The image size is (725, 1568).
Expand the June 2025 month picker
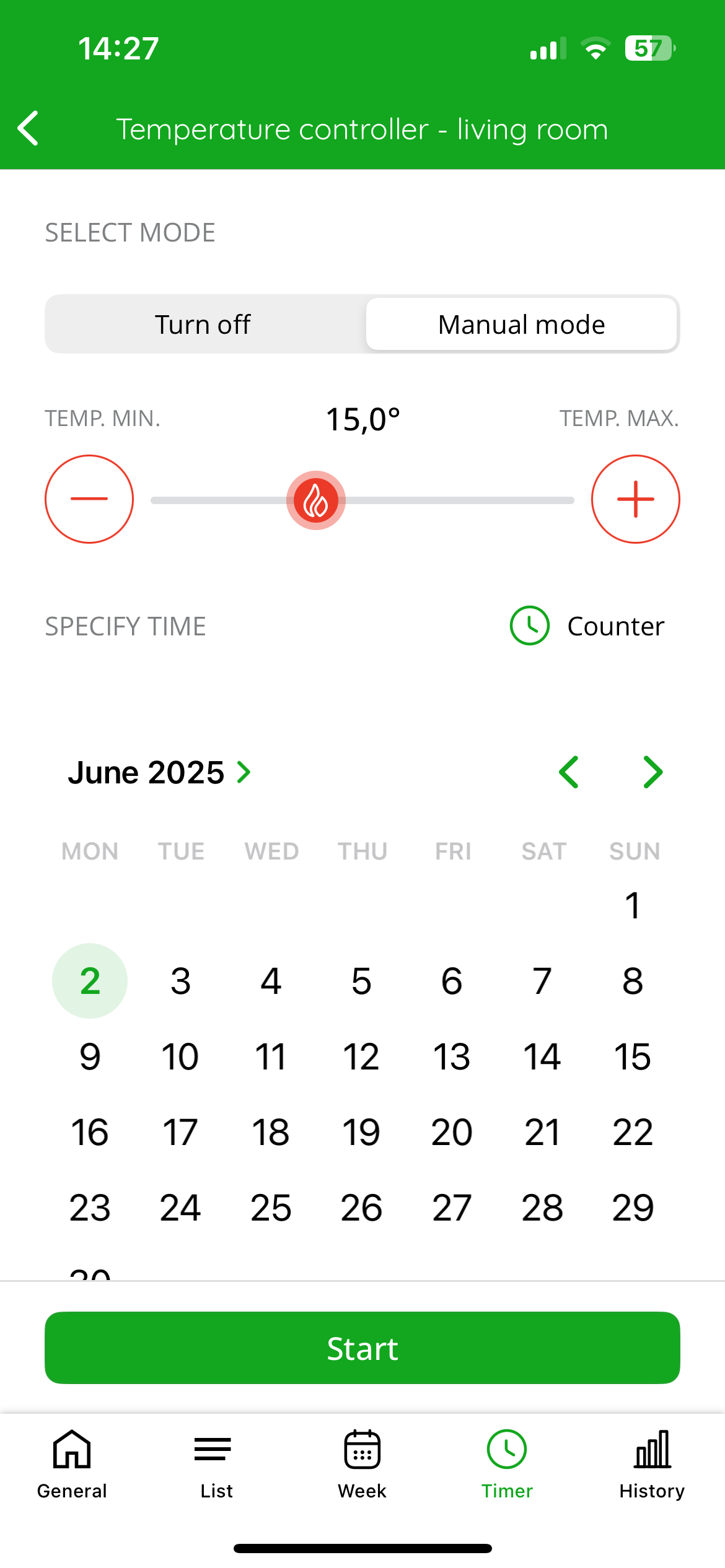[160, 772]
